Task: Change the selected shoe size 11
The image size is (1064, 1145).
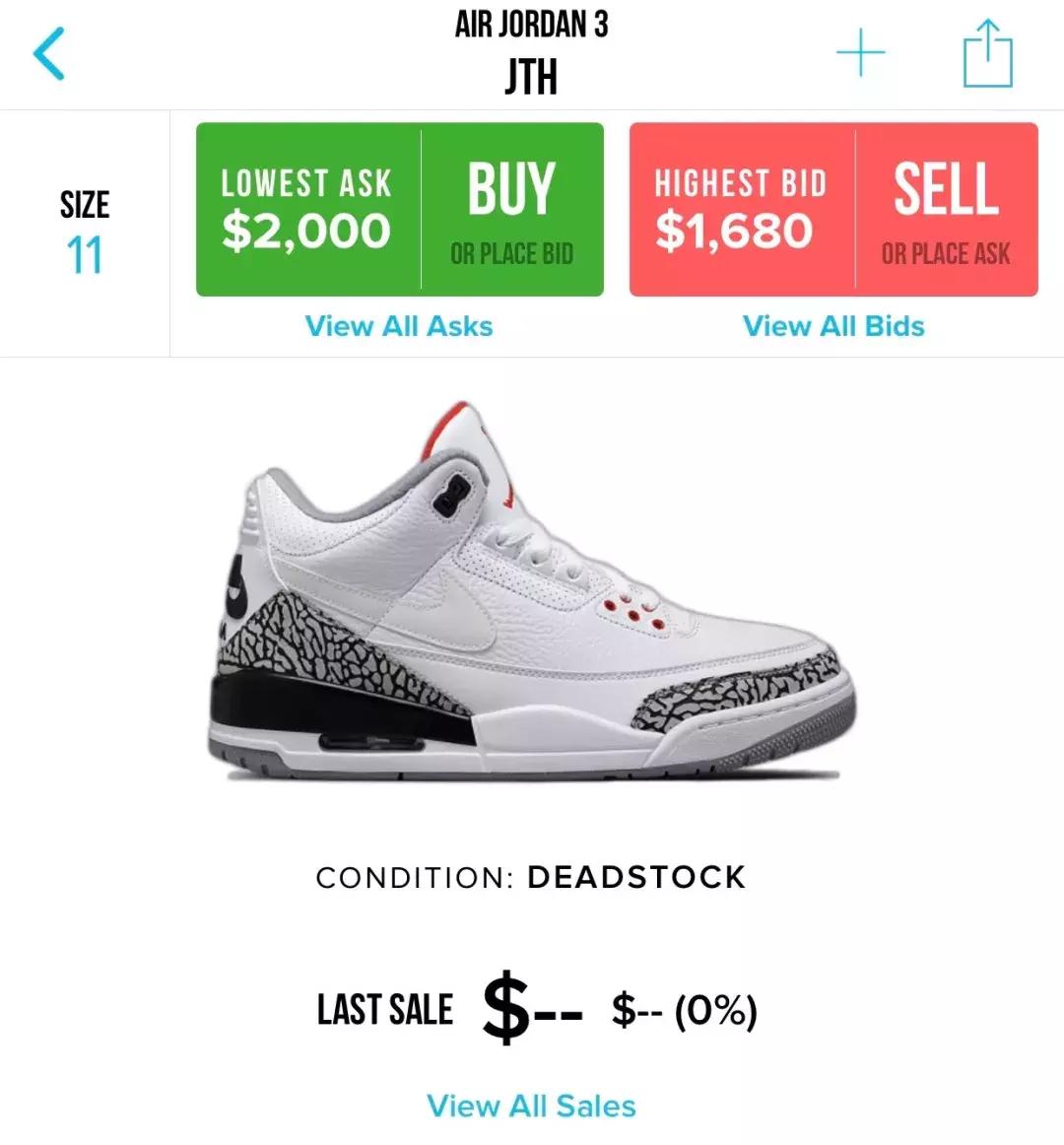Action: point(85,234)
